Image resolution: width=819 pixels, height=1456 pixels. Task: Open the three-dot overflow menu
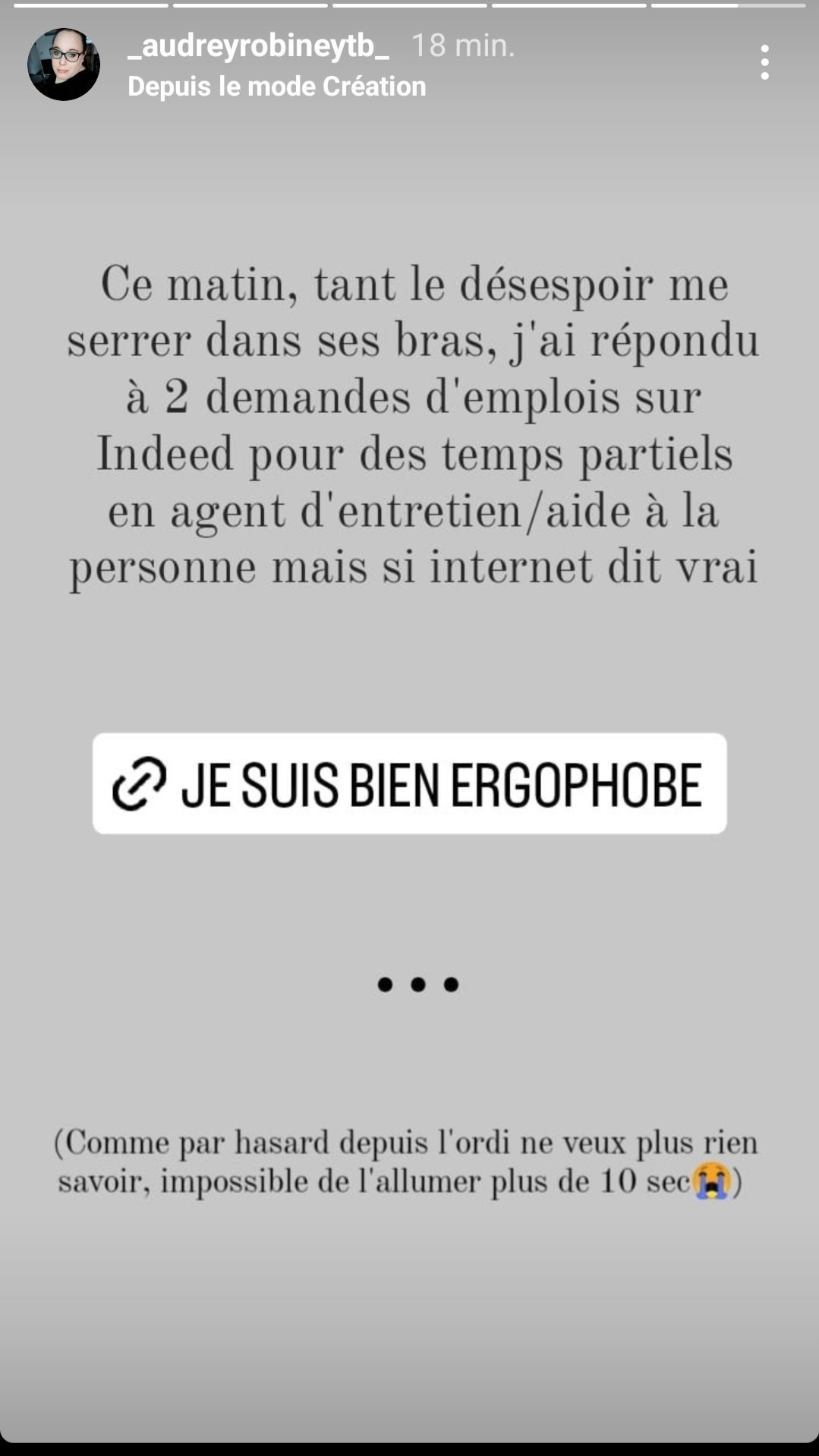click(x=764, y=62)
